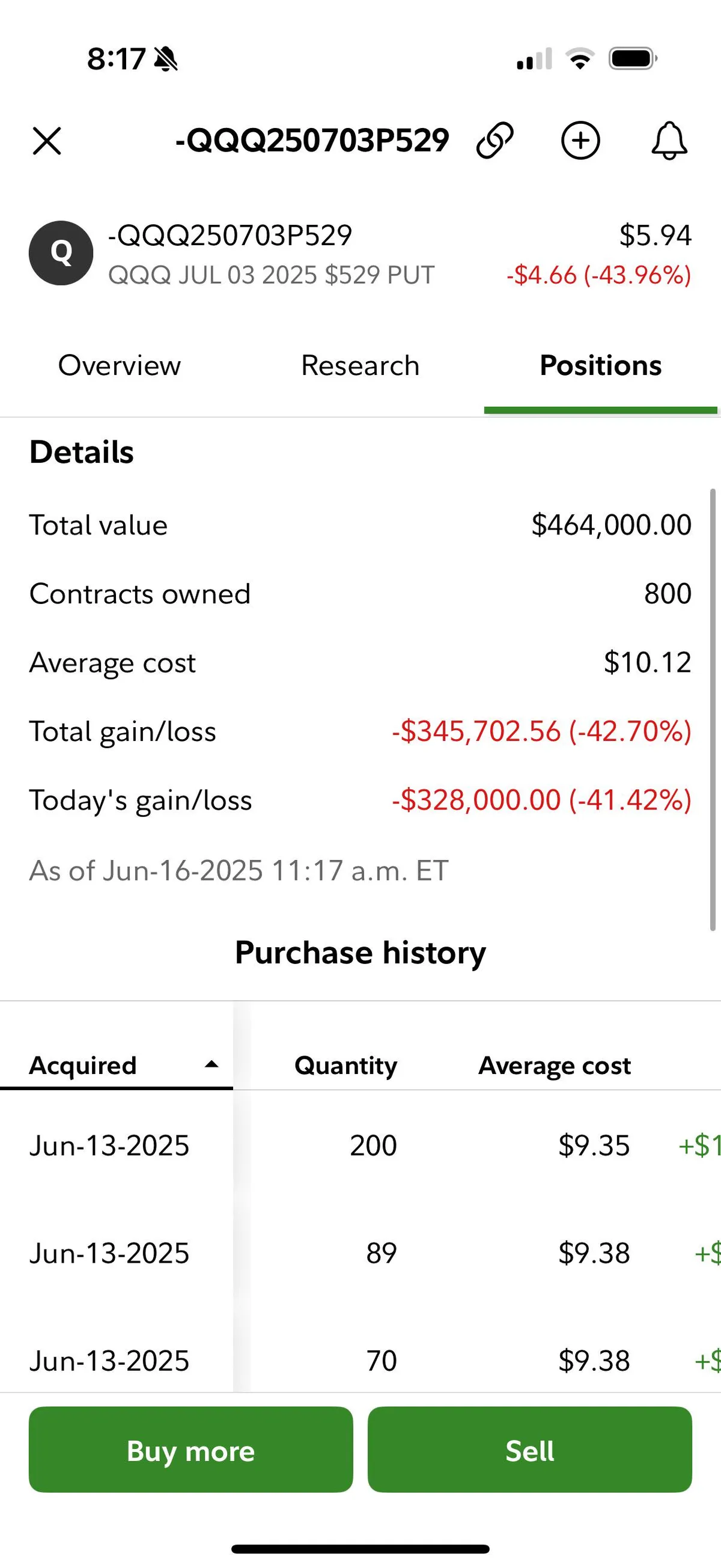The image size is (721, 1568).
Task: Open the share link icon
Action: (x=494, y=141)
